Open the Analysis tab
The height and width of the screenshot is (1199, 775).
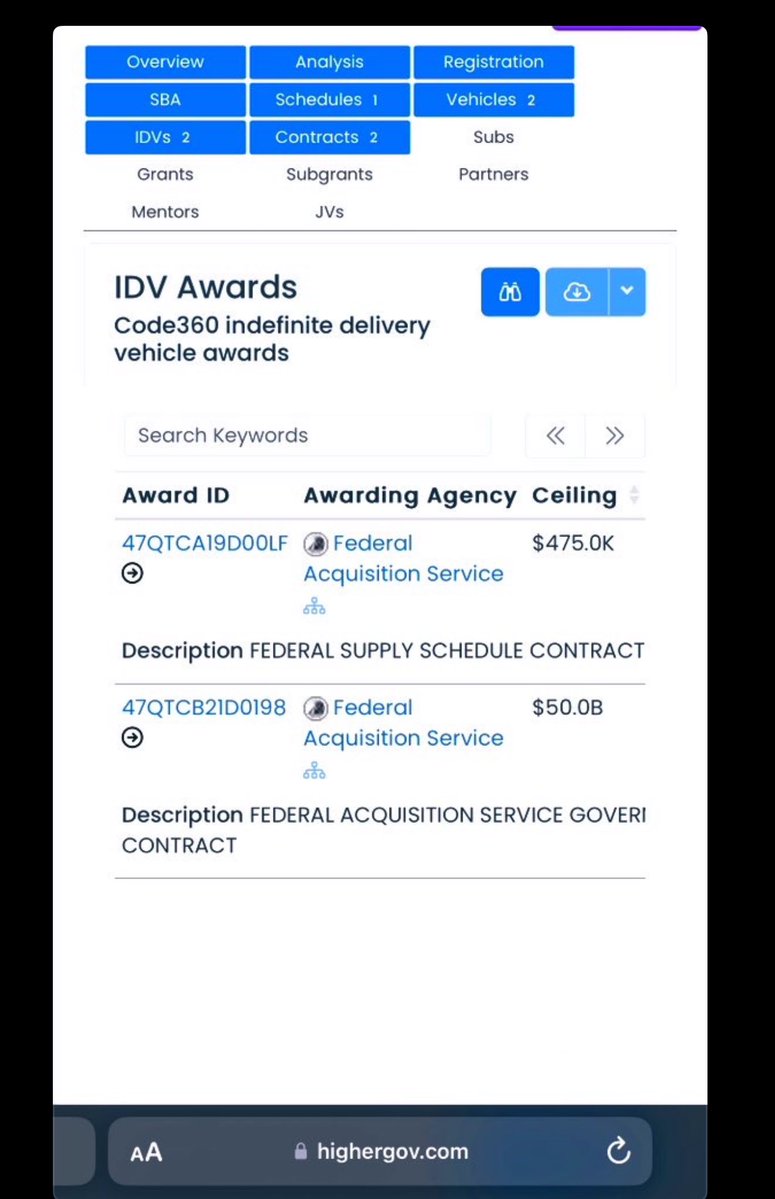[x=329, y=62]
